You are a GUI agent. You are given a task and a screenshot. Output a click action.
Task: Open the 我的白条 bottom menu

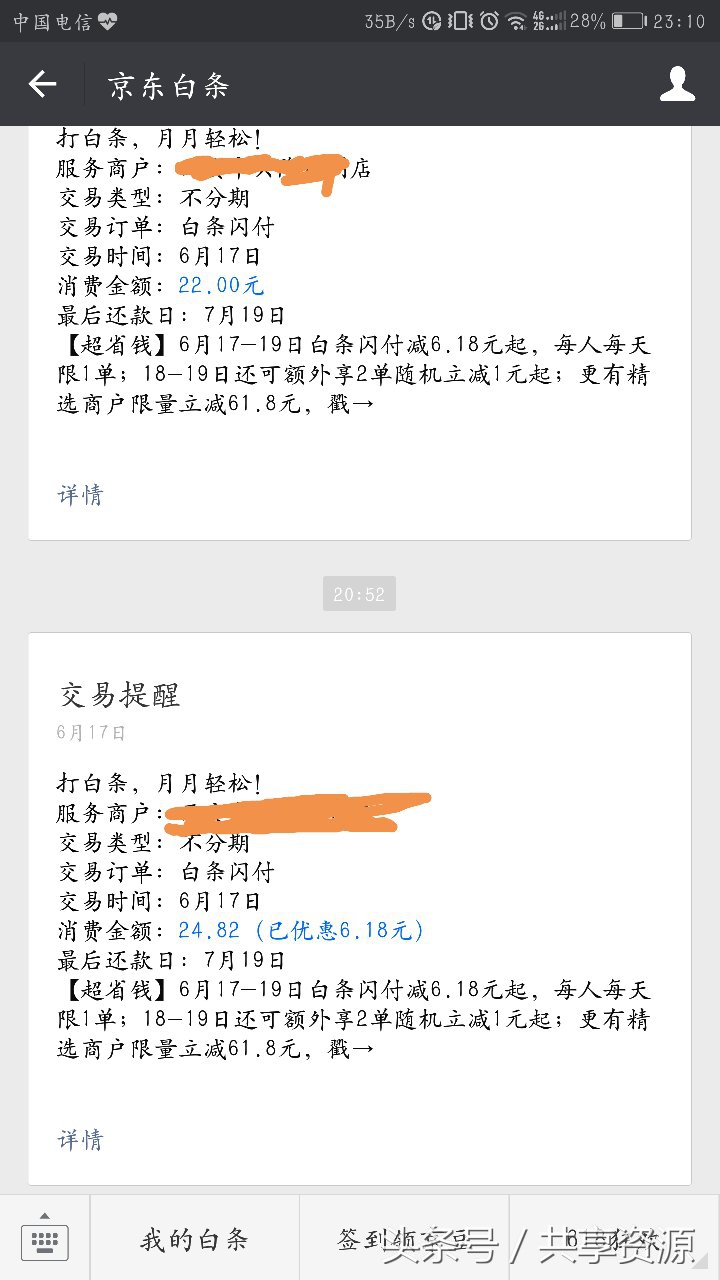pos(193,1240)
